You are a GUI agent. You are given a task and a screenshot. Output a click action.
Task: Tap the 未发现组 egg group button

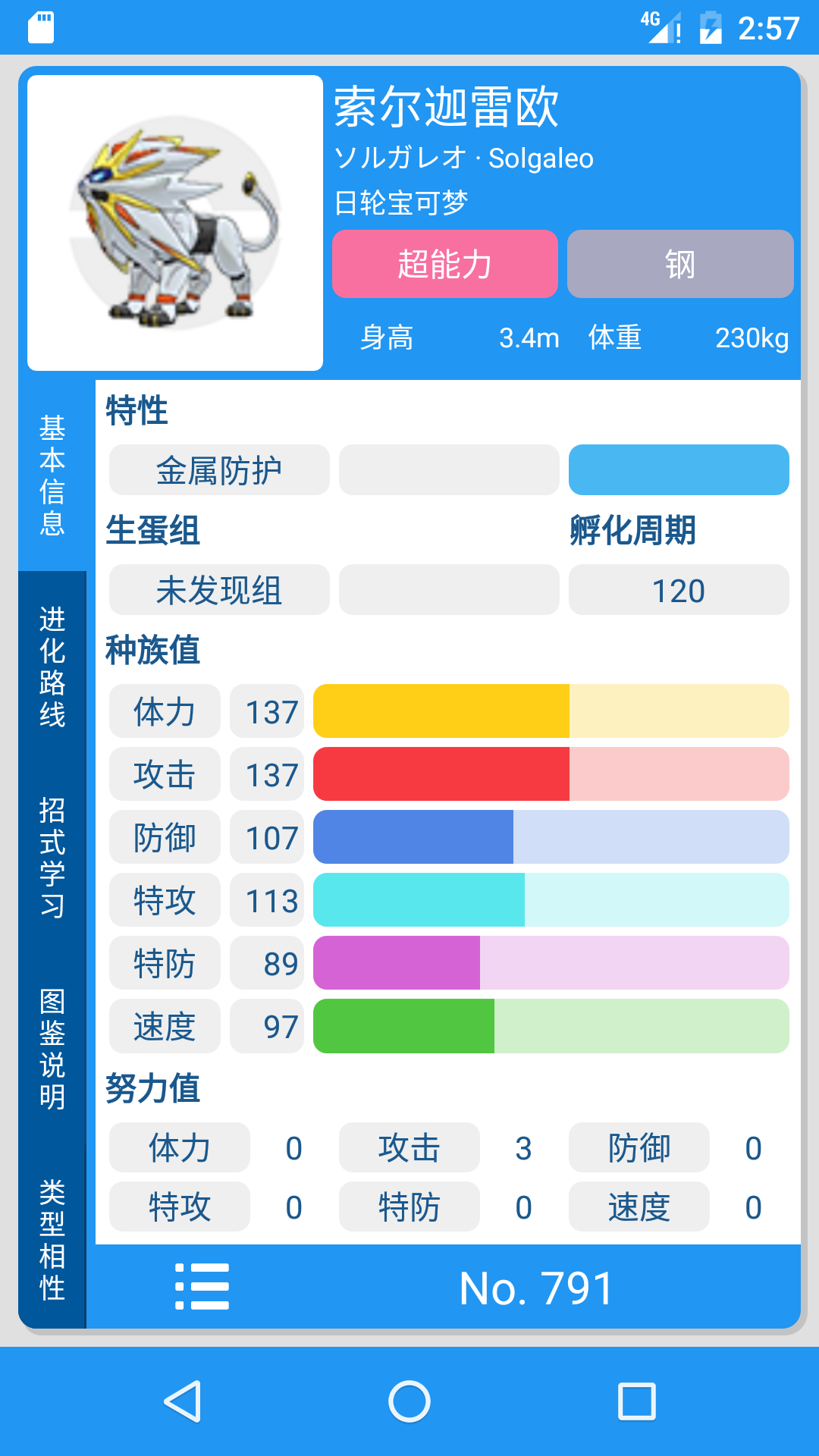point(219,589)
